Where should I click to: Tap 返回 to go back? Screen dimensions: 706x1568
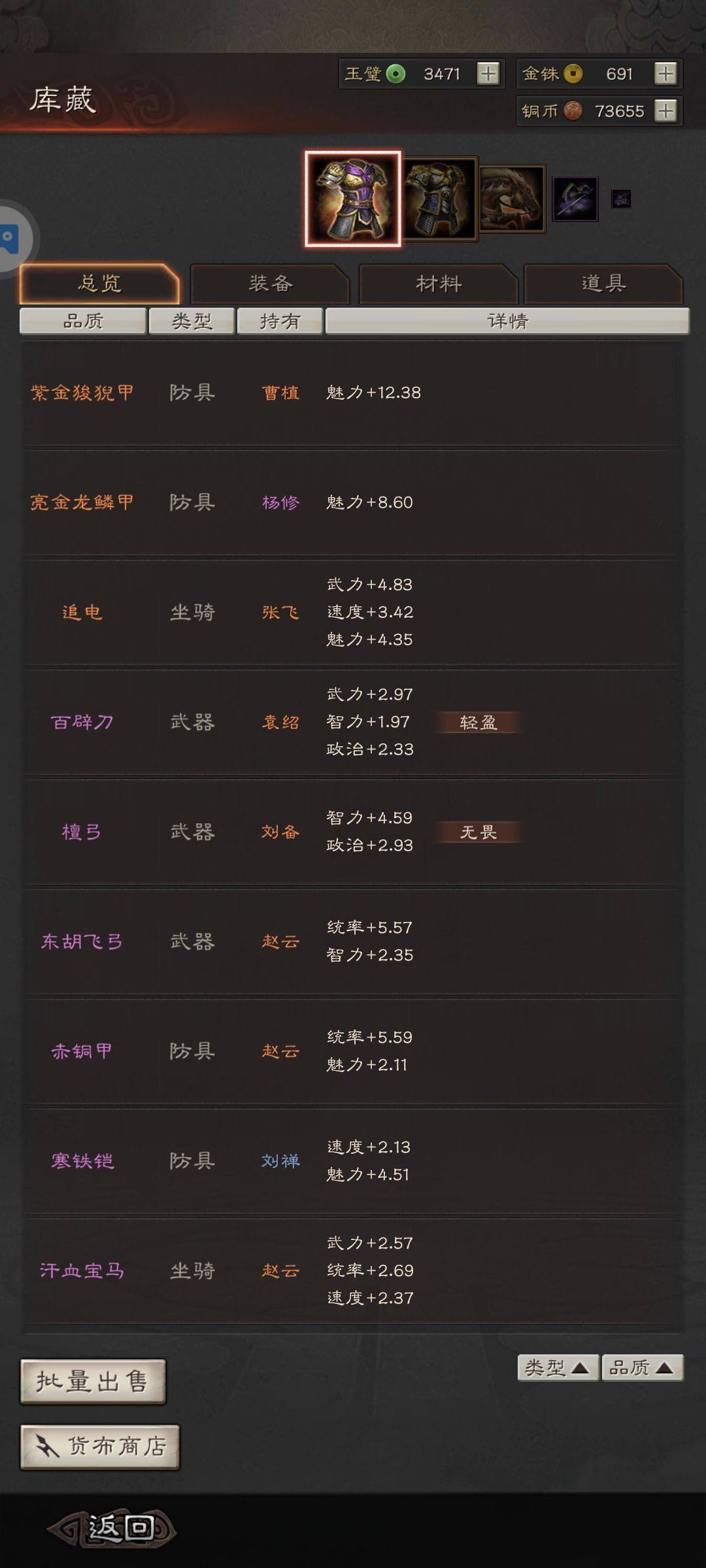pyautogui.click(x=112, y=1529)
